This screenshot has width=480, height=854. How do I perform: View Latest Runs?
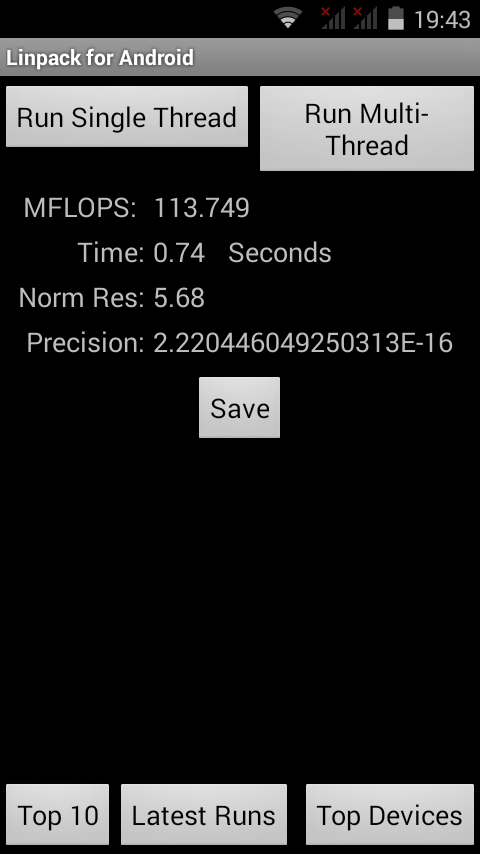click(204, 815)
